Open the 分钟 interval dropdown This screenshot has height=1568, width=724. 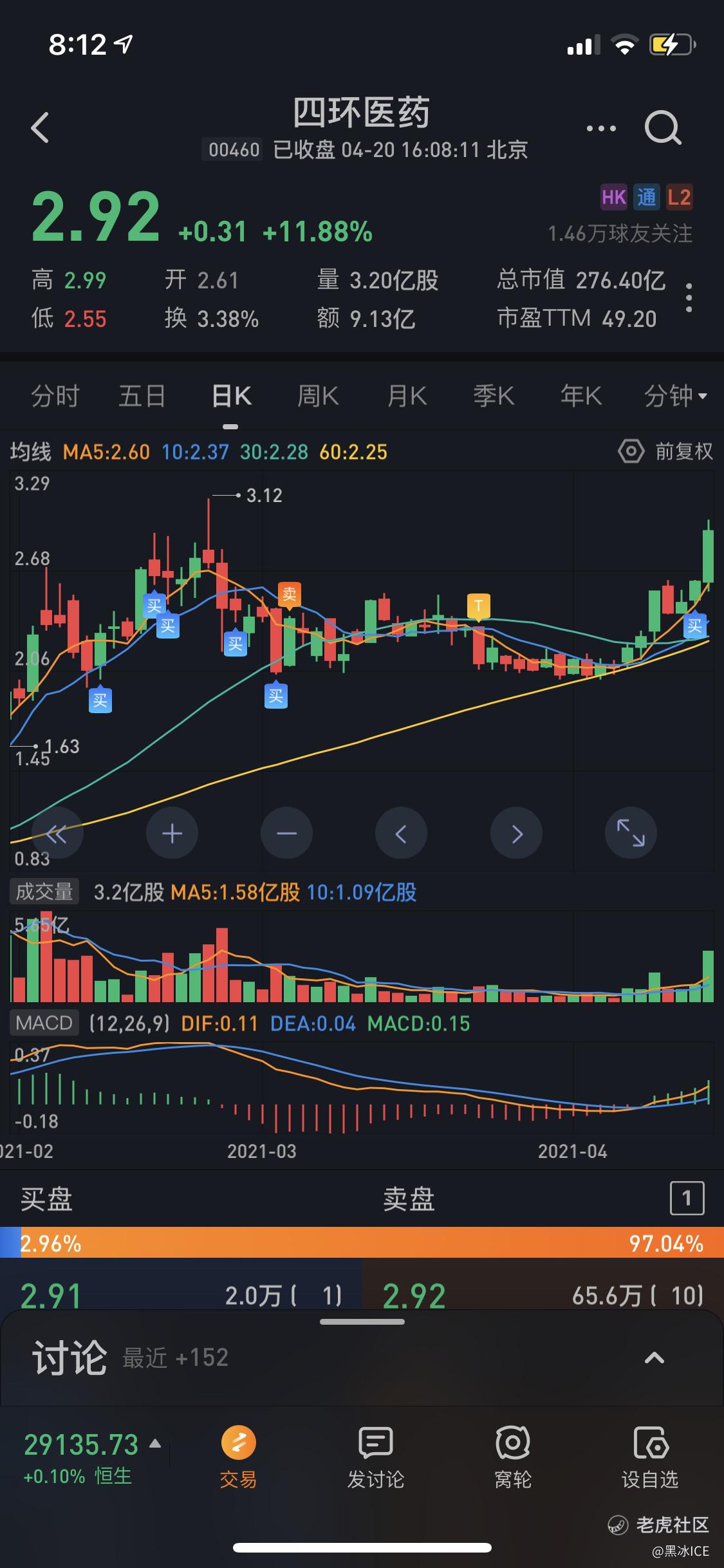[x=675, y=395]
